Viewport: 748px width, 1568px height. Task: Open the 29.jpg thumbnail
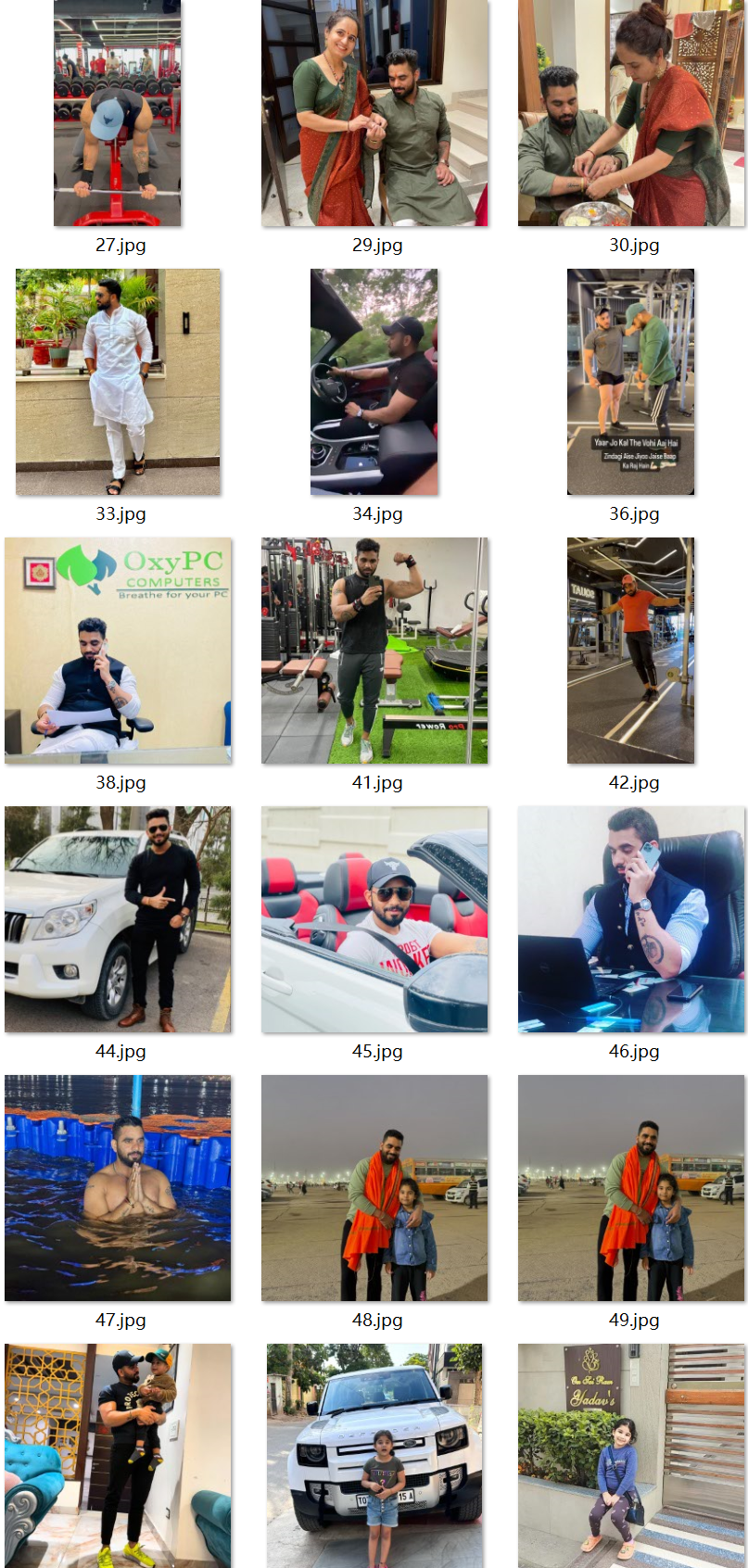point(374,113)
